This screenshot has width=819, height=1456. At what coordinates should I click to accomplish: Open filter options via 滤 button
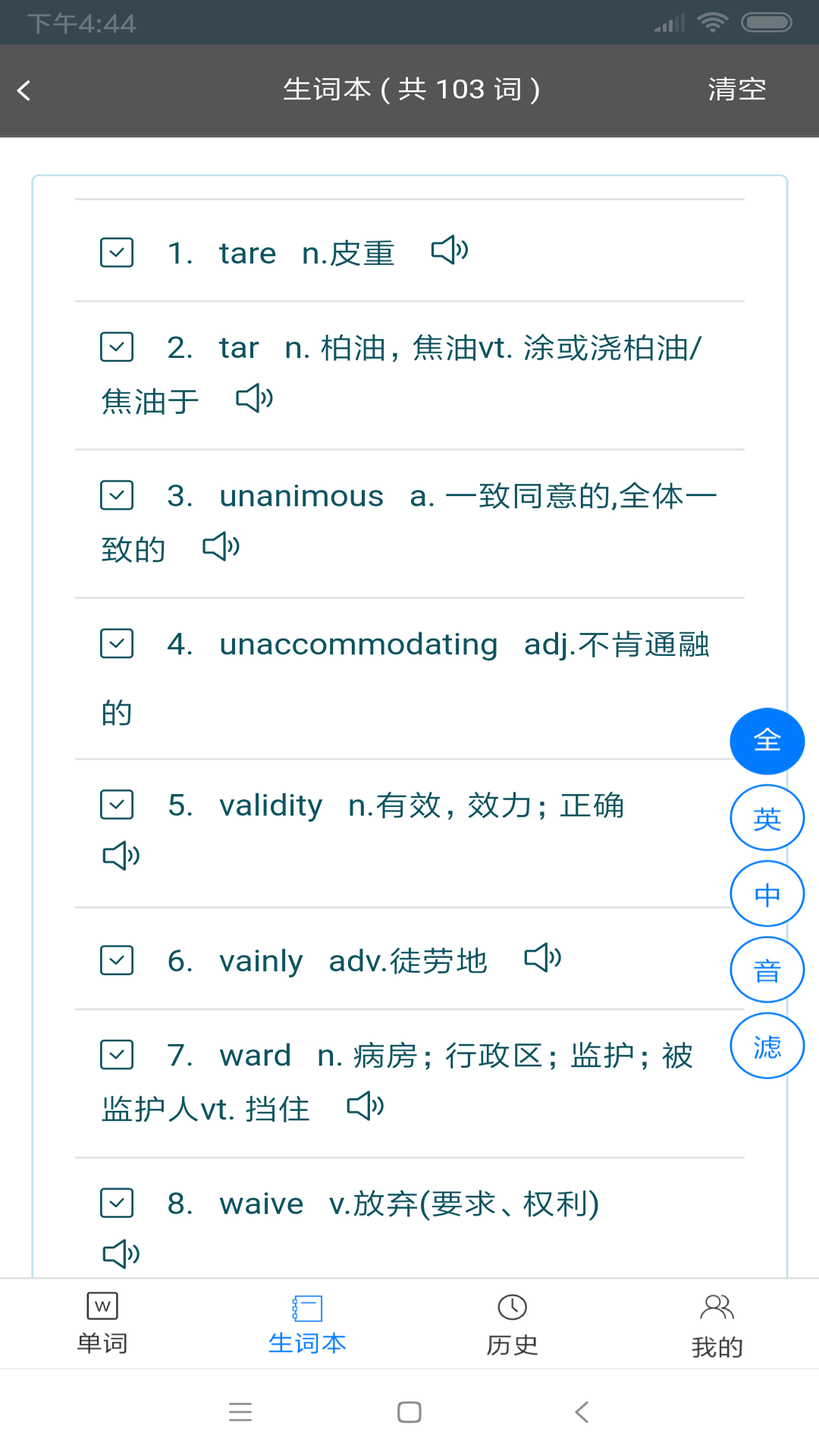(x=767, y=1045)
